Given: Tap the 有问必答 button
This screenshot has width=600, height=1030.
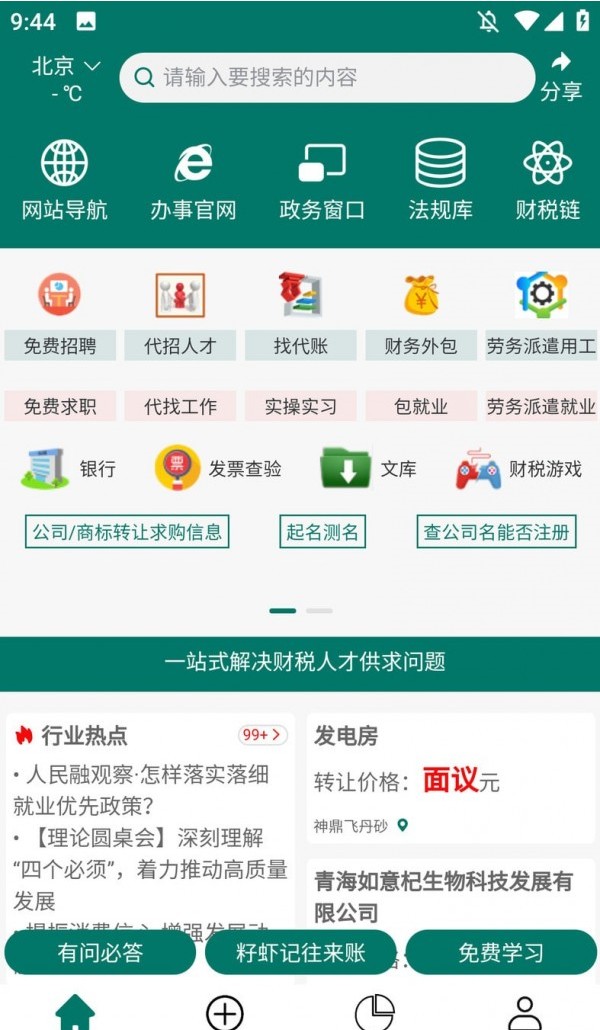Looking at the screenshot, I should (100, 952).
